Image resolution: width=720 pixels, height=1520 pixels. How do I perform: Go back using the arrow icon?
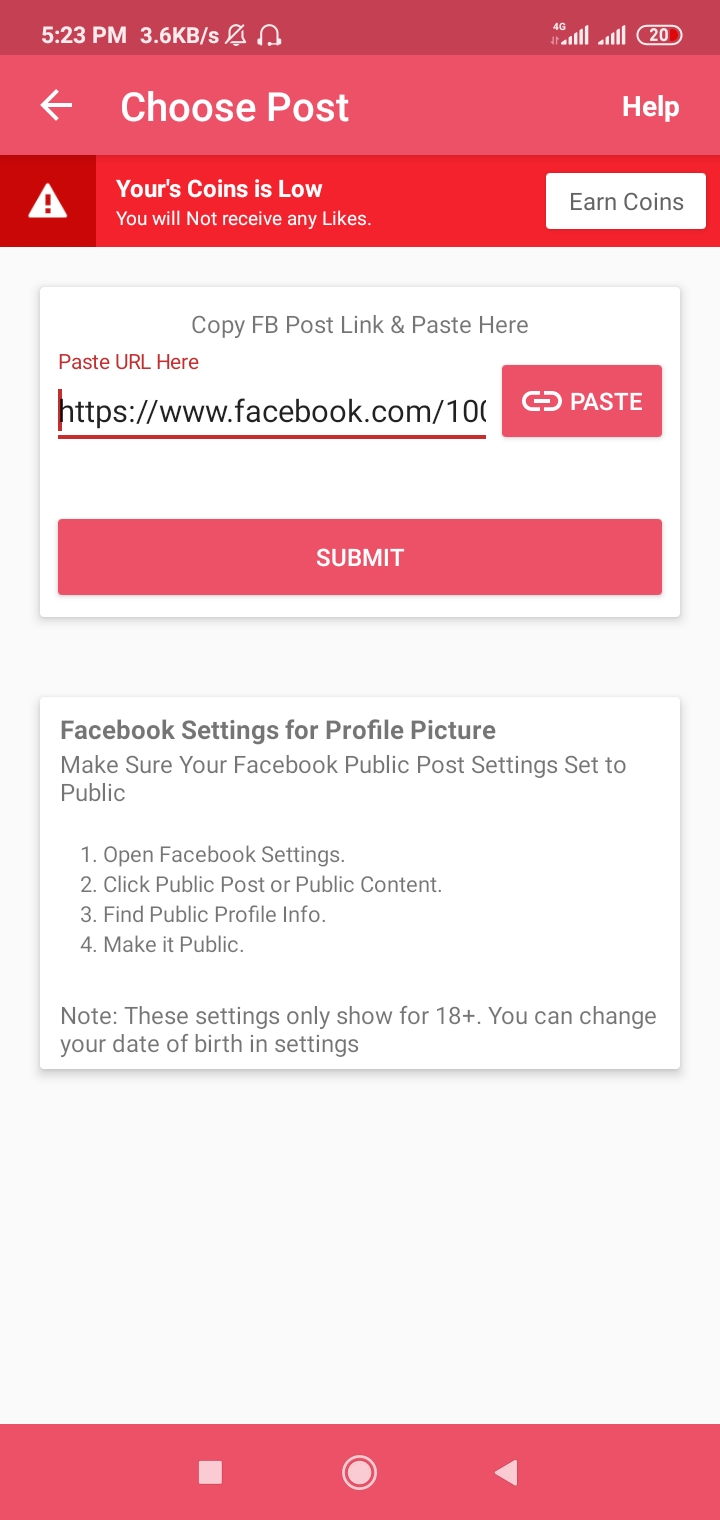tap(56, 106)
